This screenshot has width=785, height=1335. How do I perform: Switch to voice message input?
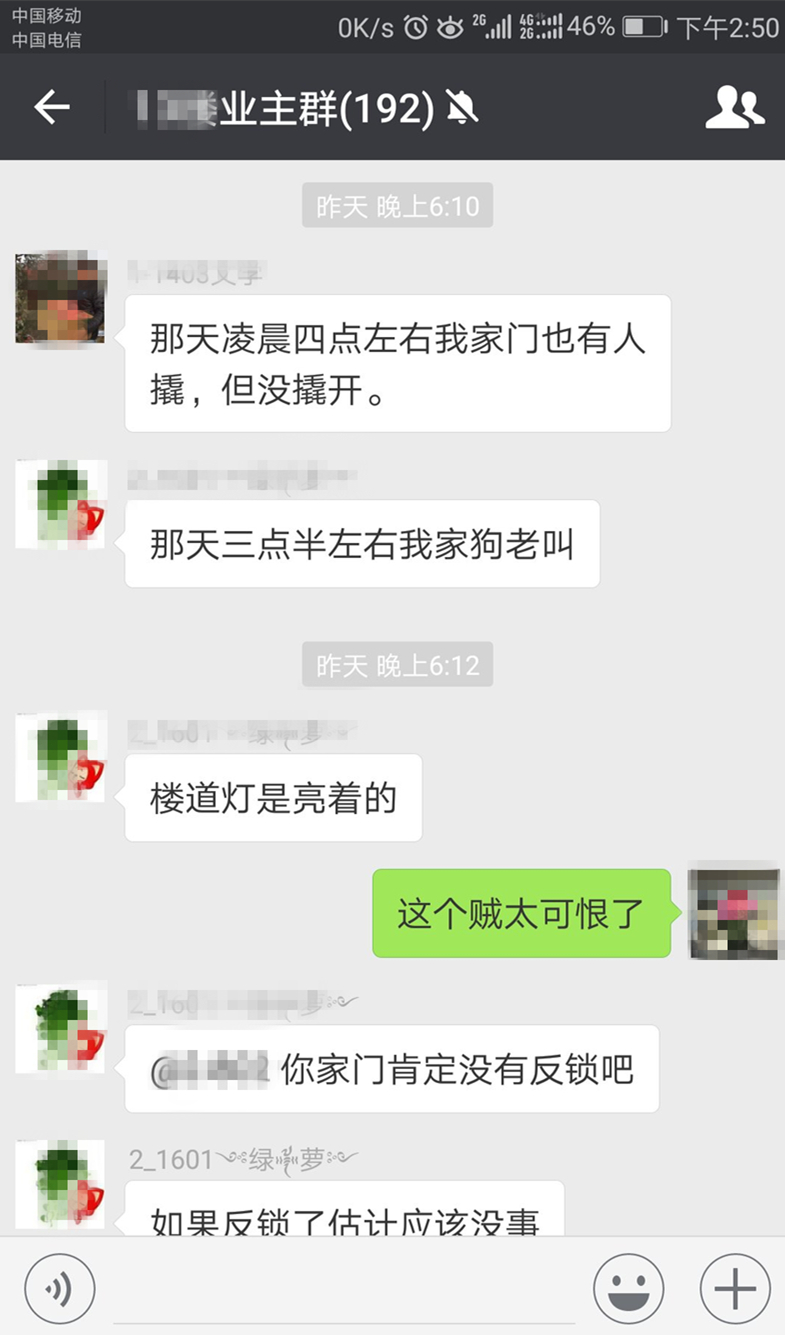pos(60,1289)
